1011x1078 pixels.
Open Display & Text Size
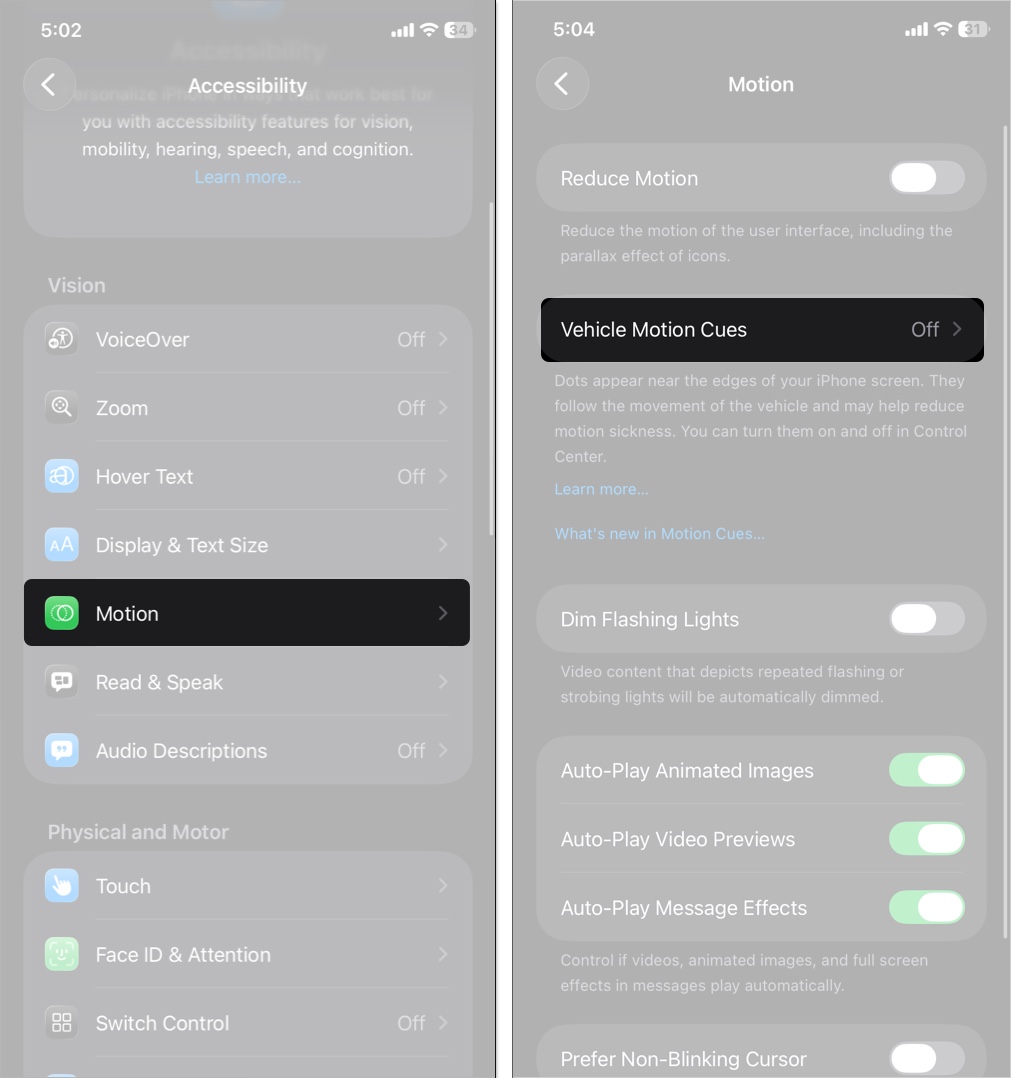[246, 545]
